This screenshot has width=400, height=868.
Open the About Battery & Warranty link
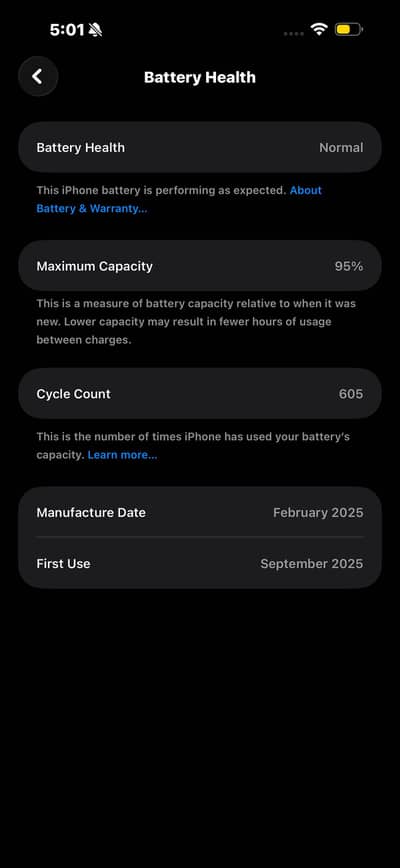click(92, 209)
